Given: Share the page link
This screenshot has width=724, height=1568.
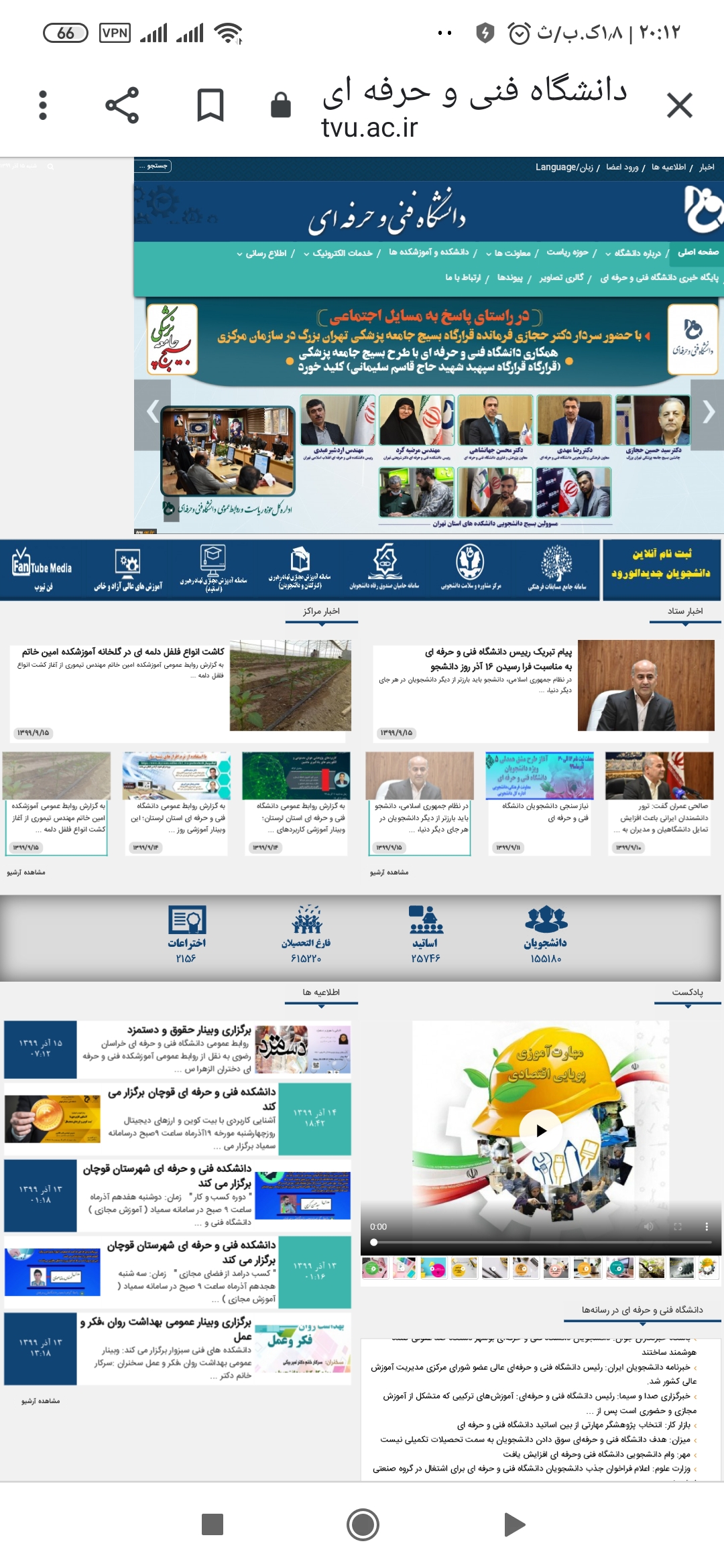Looking at the screenshot, I should (122, 105).
